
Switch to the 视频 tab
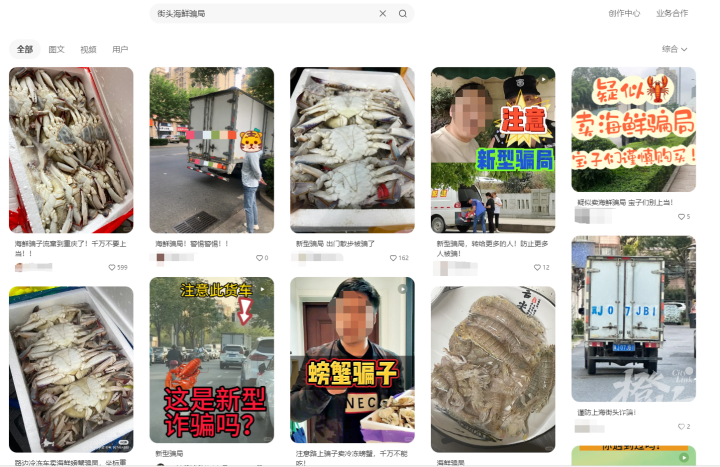coord(88,49)
